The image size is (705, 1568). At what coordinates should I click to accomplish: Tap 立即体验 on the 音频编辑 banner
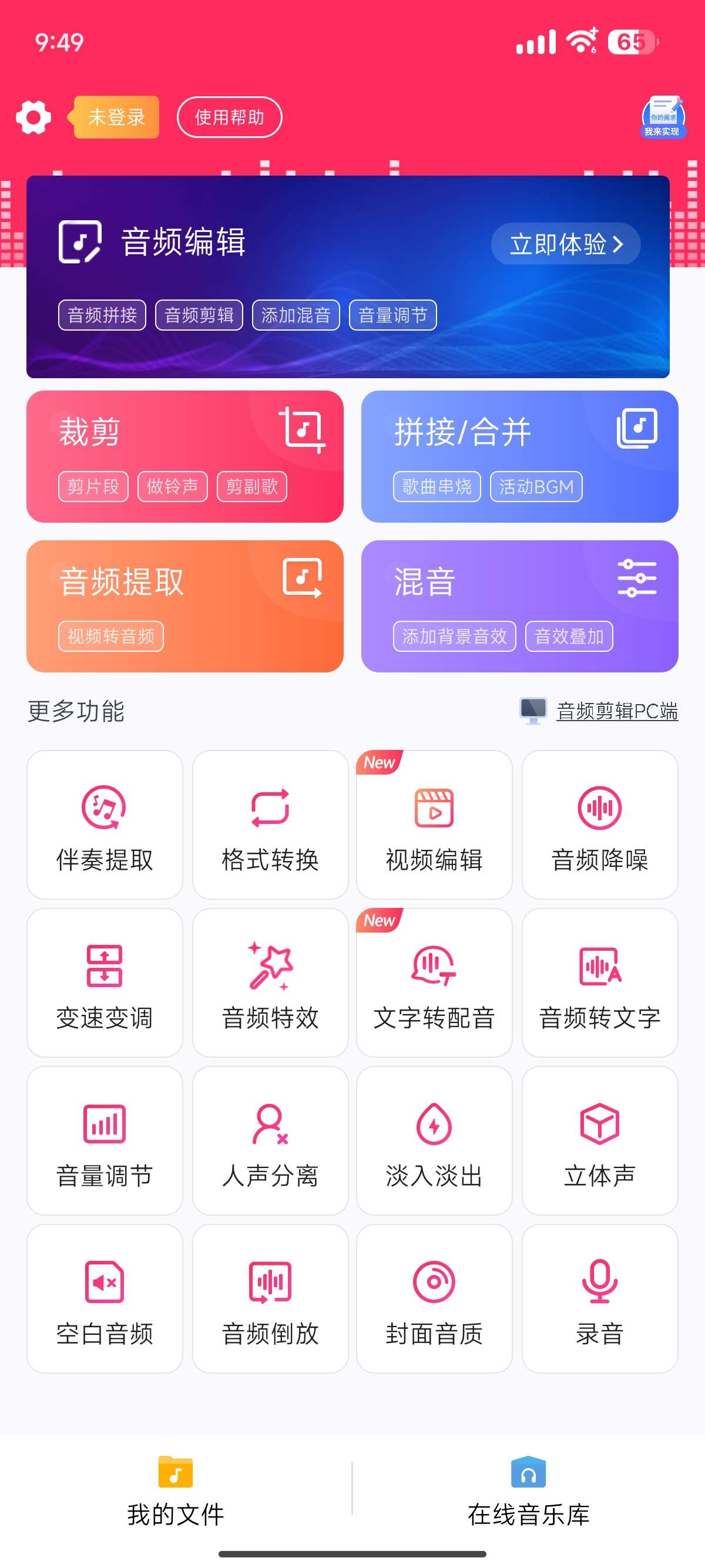[565, 244]
